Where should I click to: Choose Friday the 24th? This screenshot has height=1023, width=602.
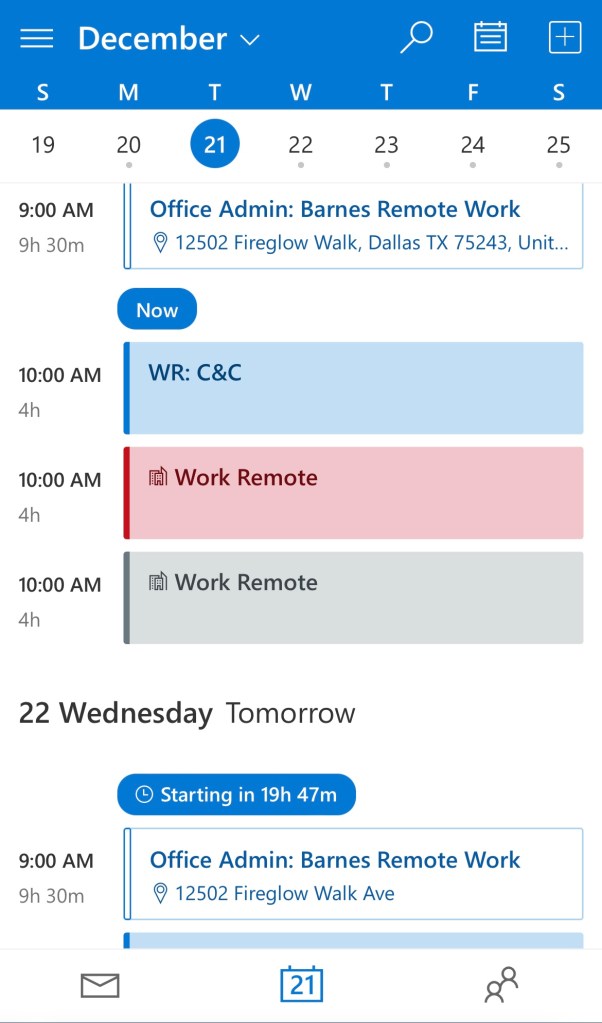coord(473,145)
